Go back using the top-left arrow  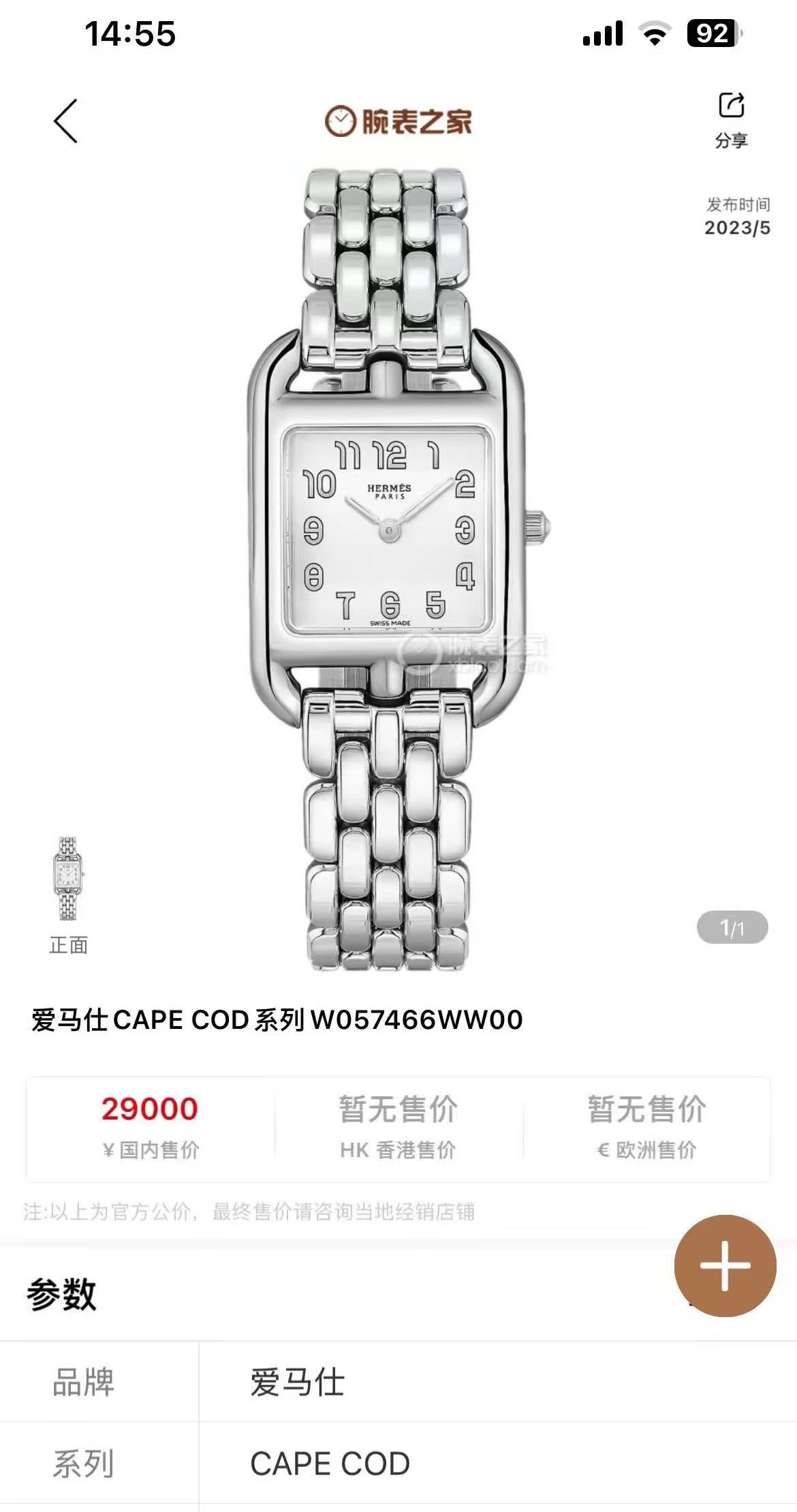(66, 121)
